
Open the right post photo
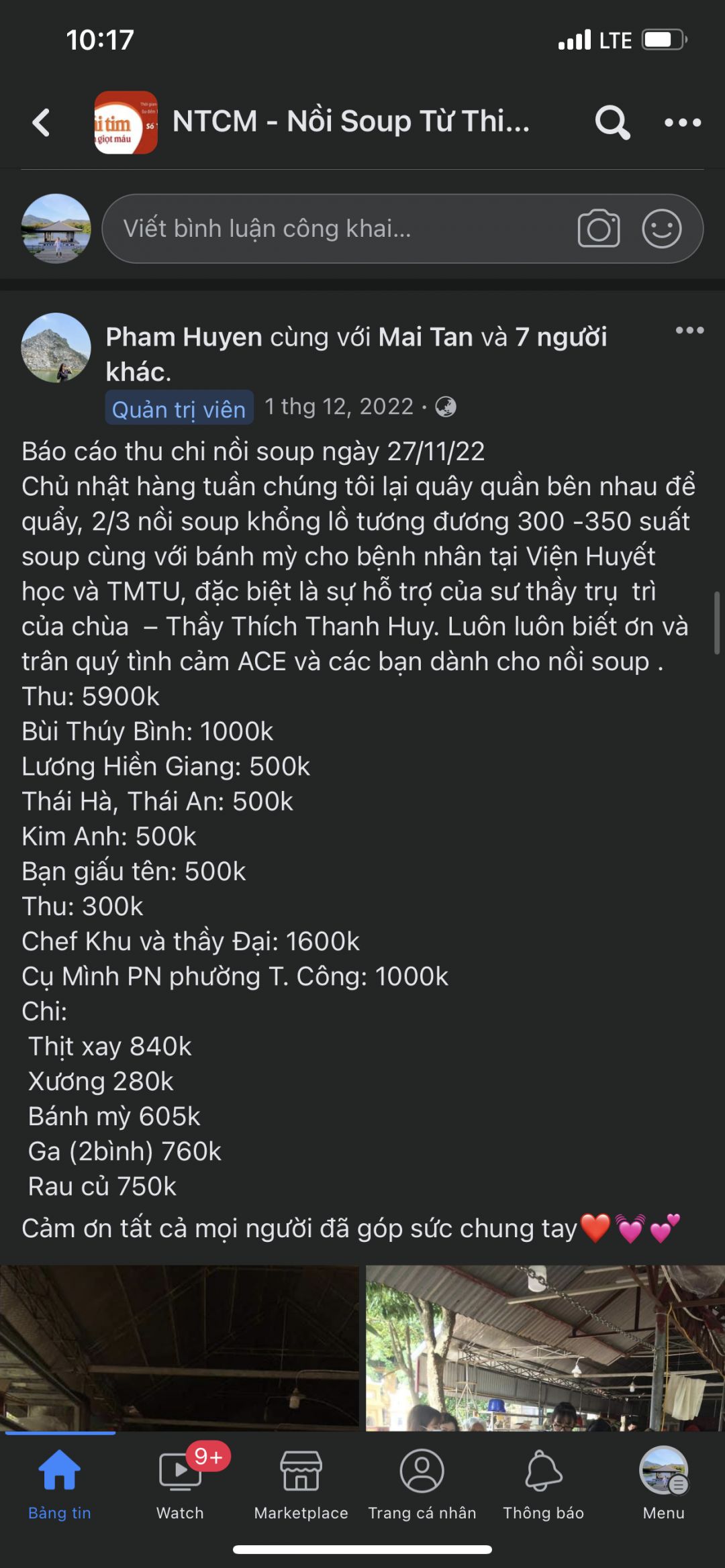pyautogui.click(x=545, y=1347)
